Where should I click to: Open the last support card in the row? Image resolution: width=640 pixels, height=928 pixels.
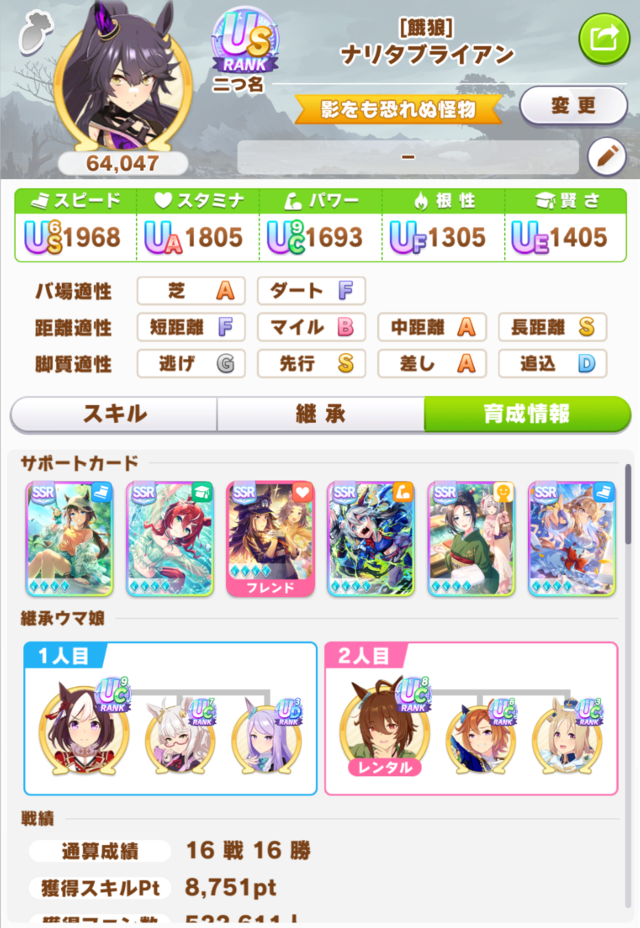572,538
